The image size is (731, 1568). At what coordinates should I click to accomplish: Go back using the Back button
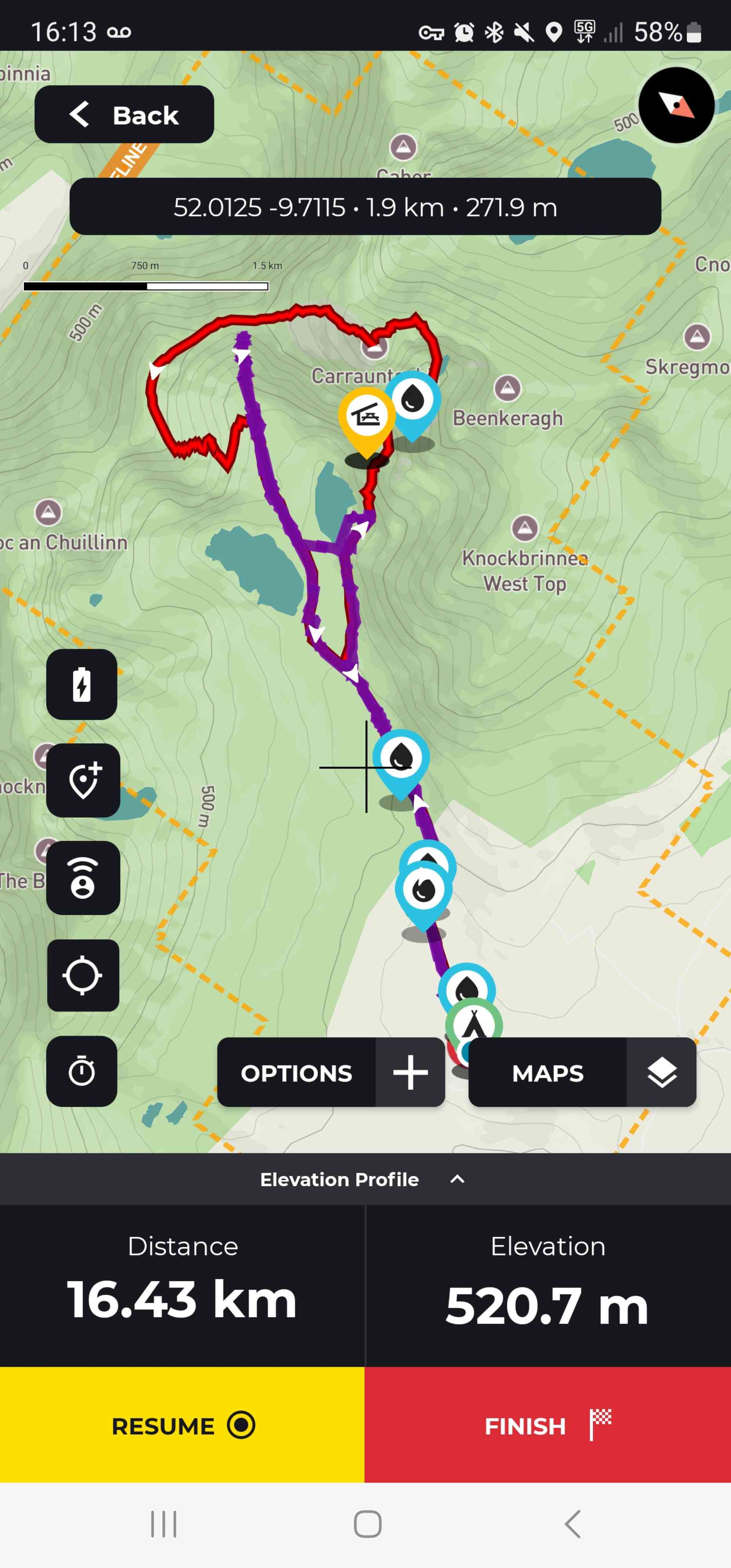point(124,114)
